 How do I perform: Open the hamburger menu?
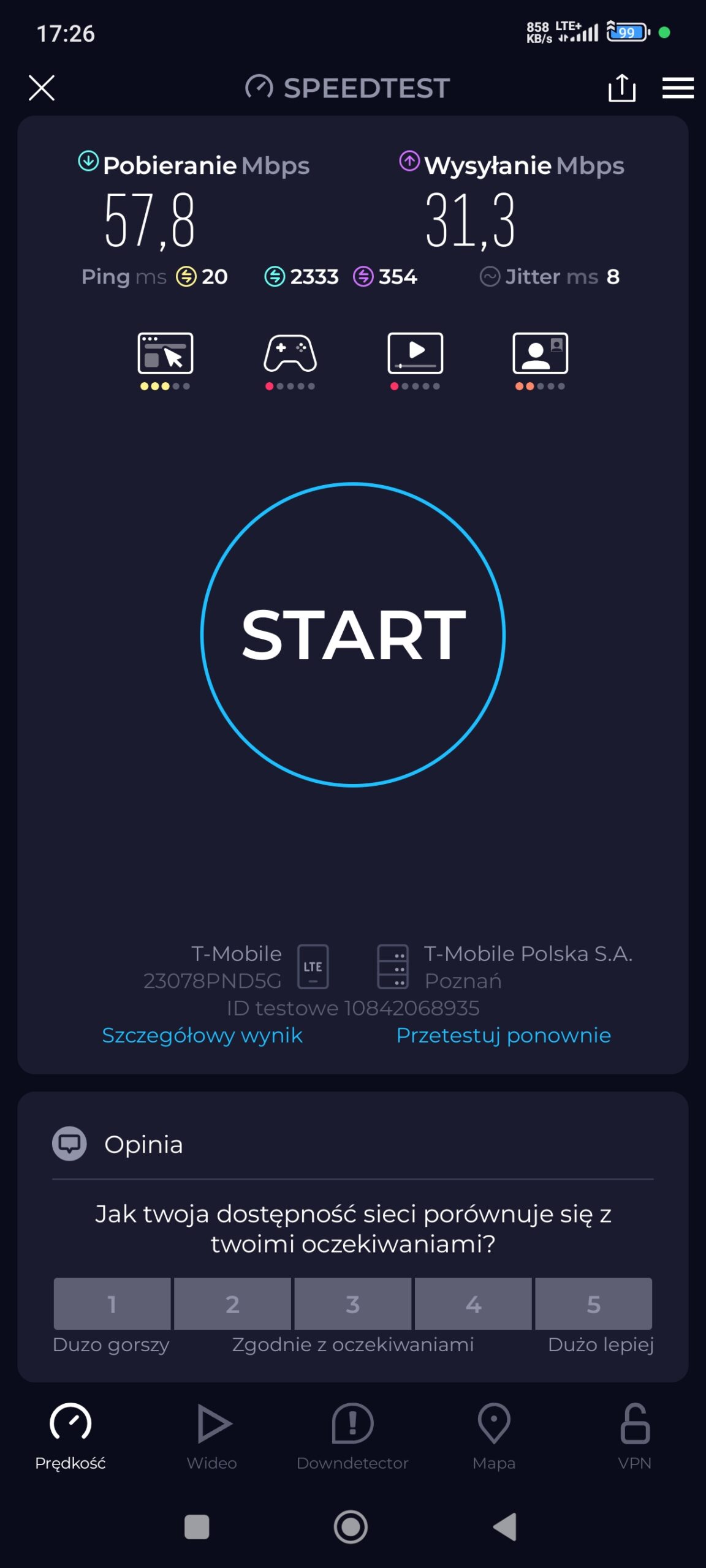tap(678, 88)
